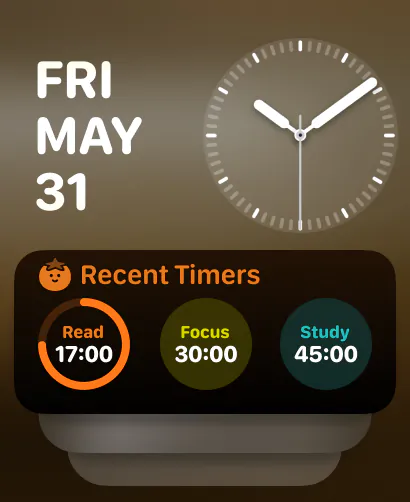The height and width of the screenshot is (502, 410).
Task: Start the Focus 30:00 timer
Action: (x=205, y=344)
